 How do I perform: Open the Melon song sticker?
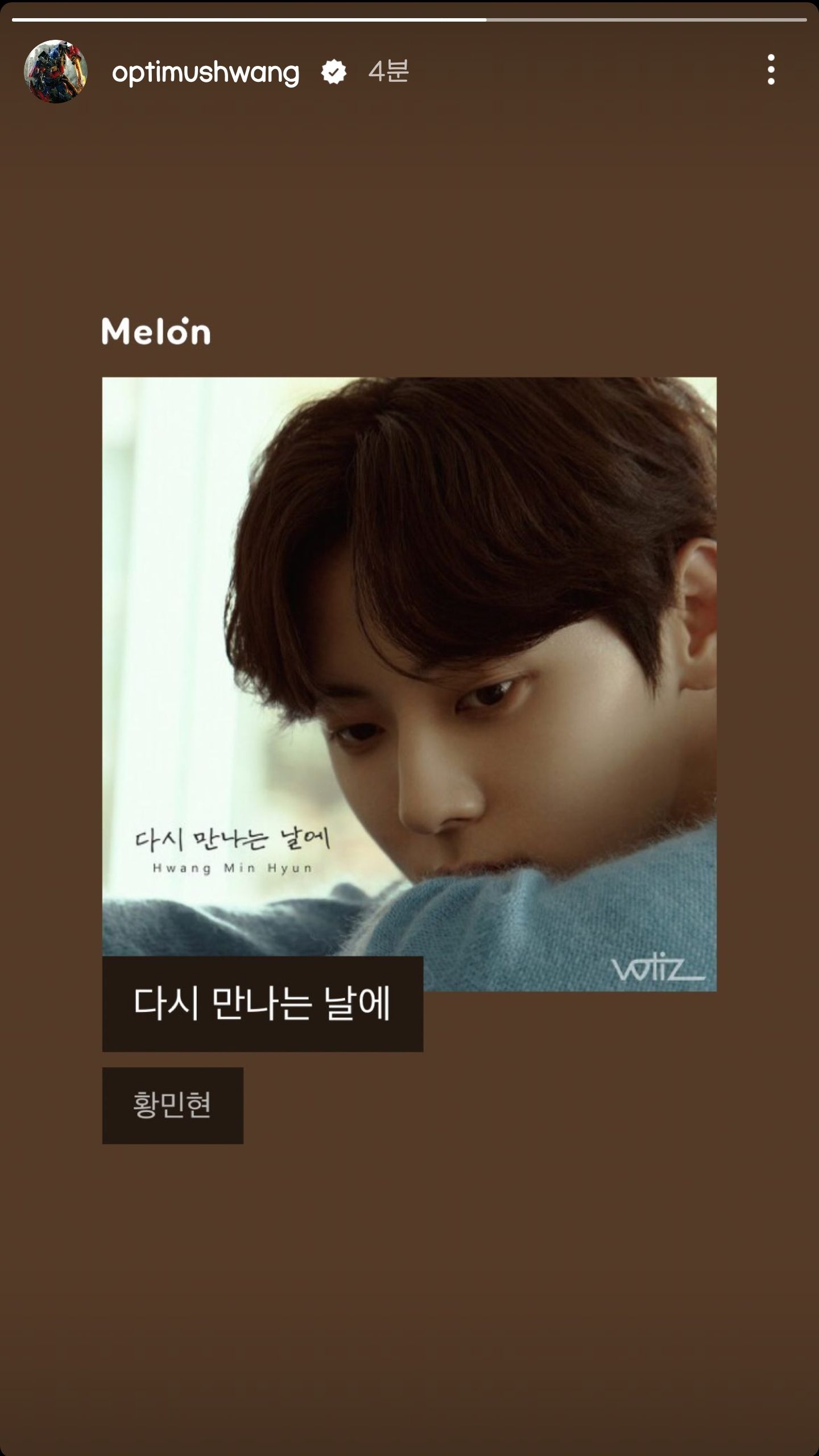point(409,684)
